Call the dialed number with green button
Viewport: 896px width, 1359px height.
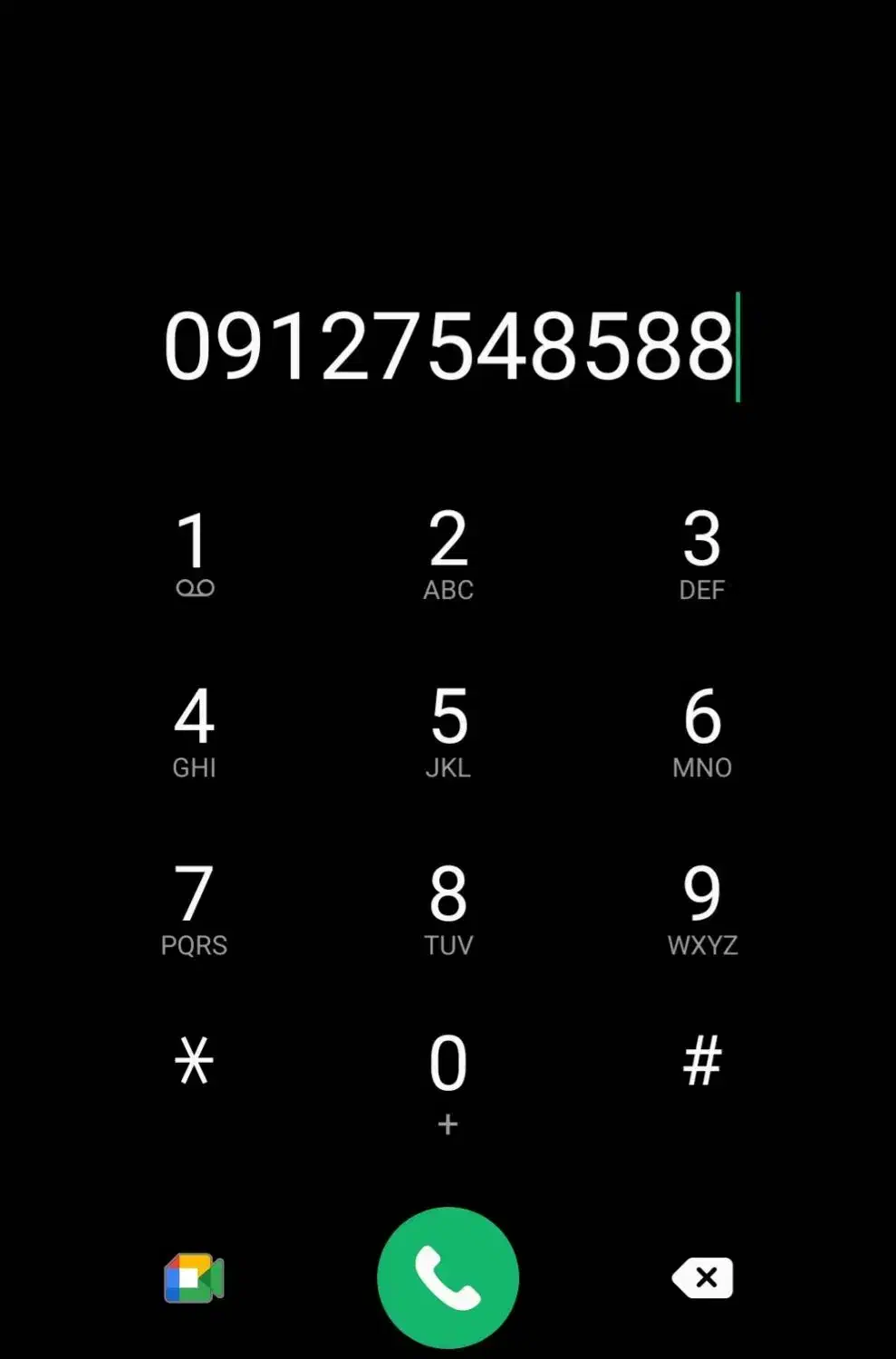[448, 1277]
